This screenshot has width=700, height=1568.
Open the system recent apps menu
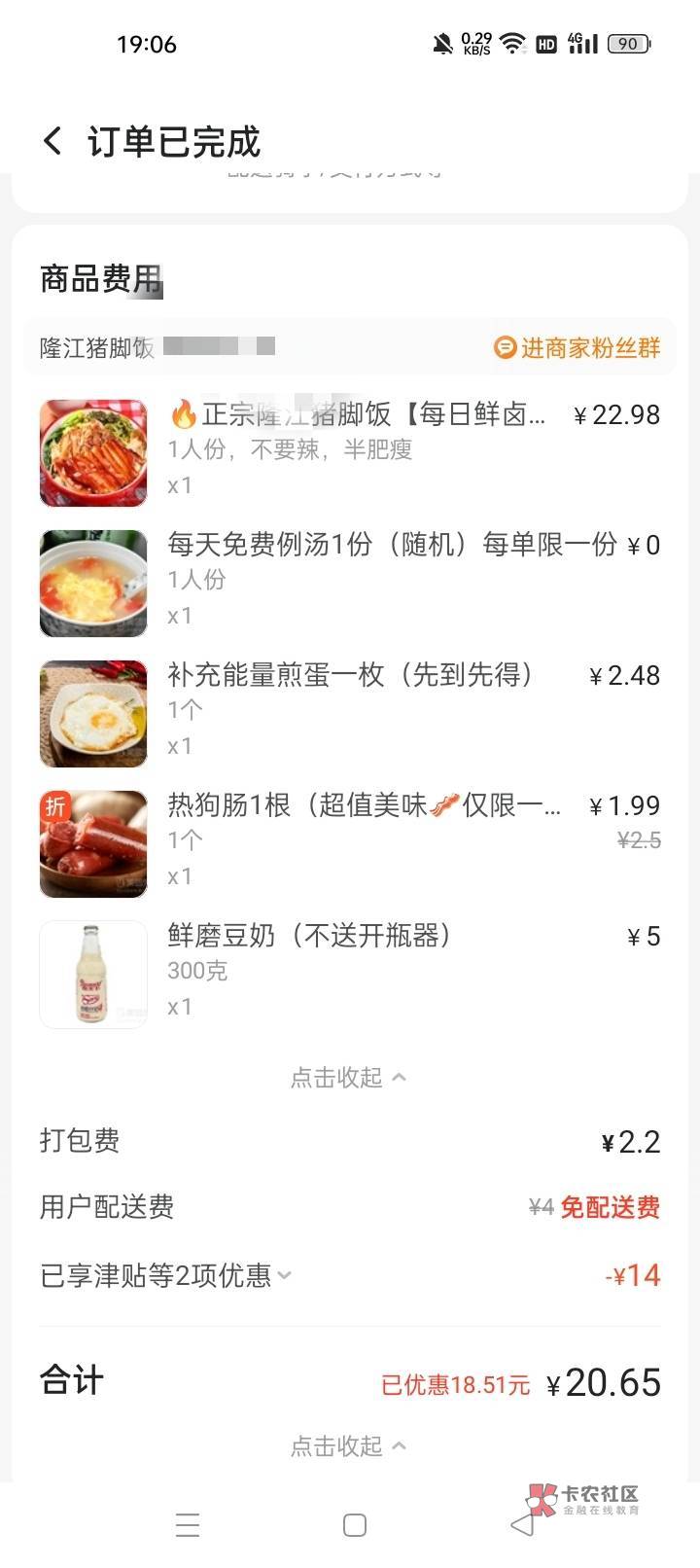click(188, 1524)
